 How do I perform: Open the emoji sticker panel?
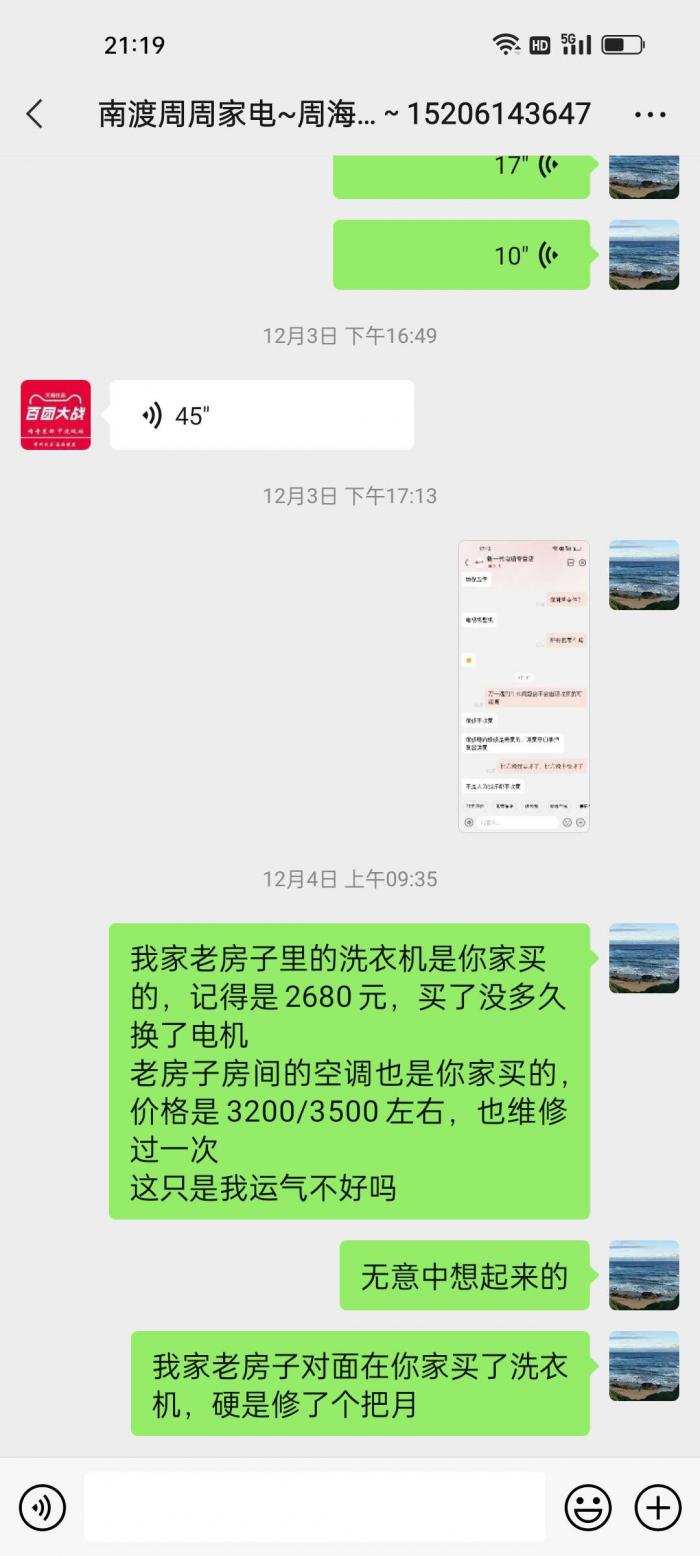588,1506
